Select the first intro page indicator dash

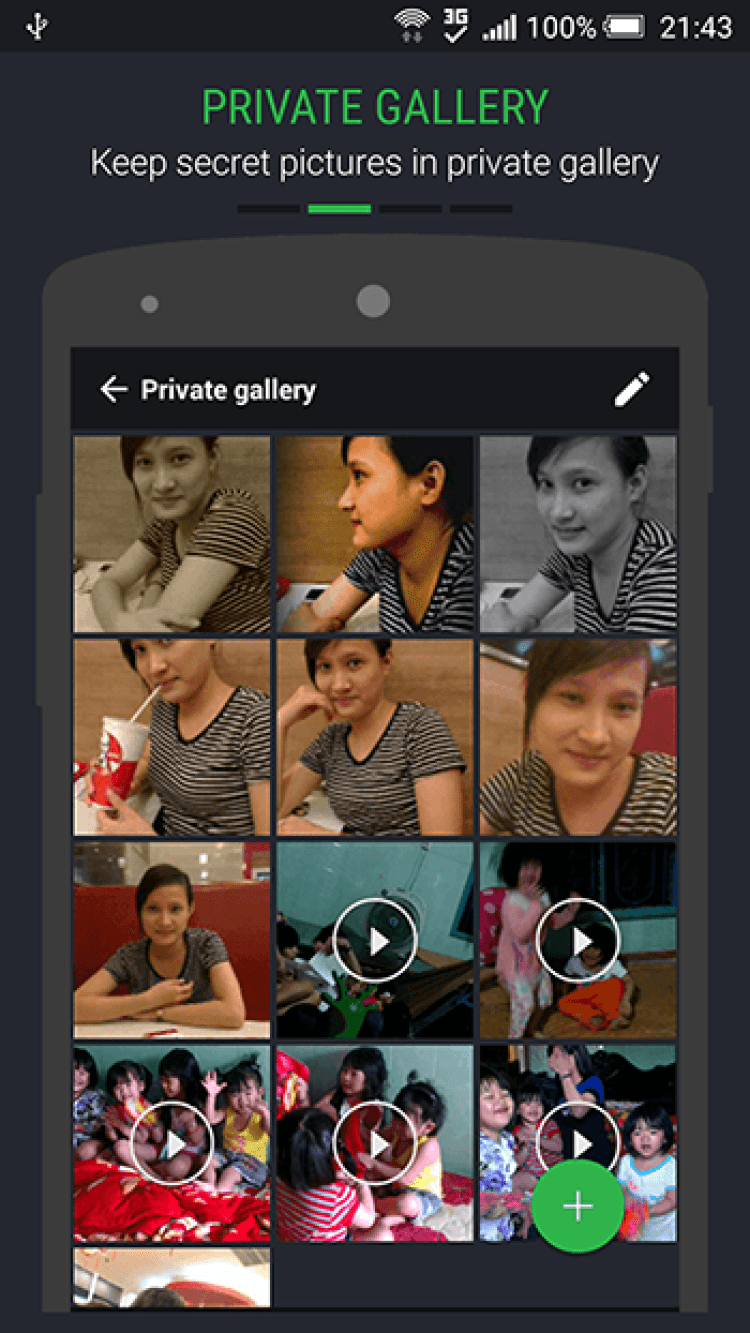point(269,209)
